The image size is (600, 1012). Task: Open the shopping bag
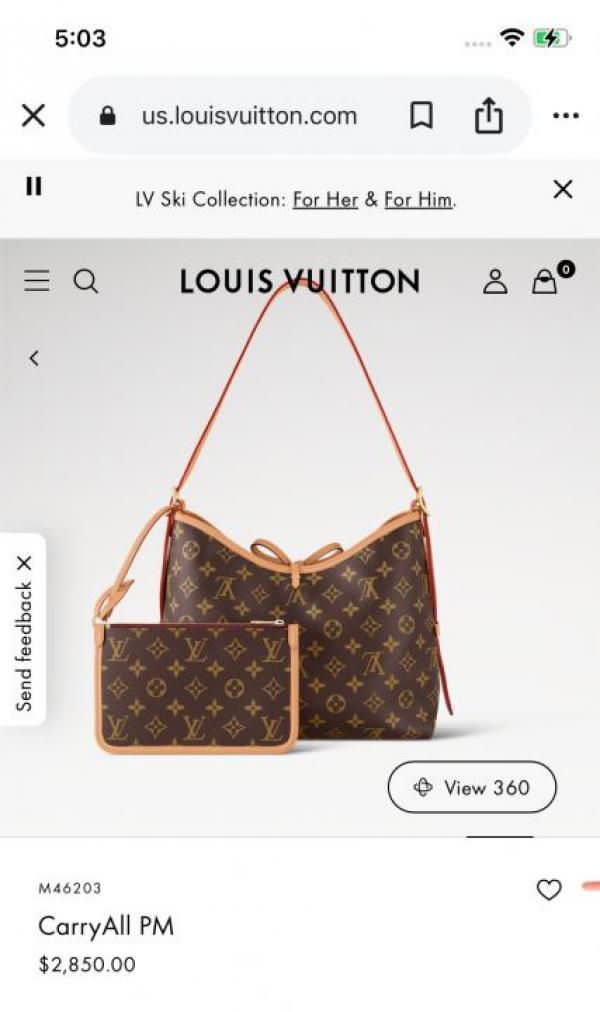point(545,281)
